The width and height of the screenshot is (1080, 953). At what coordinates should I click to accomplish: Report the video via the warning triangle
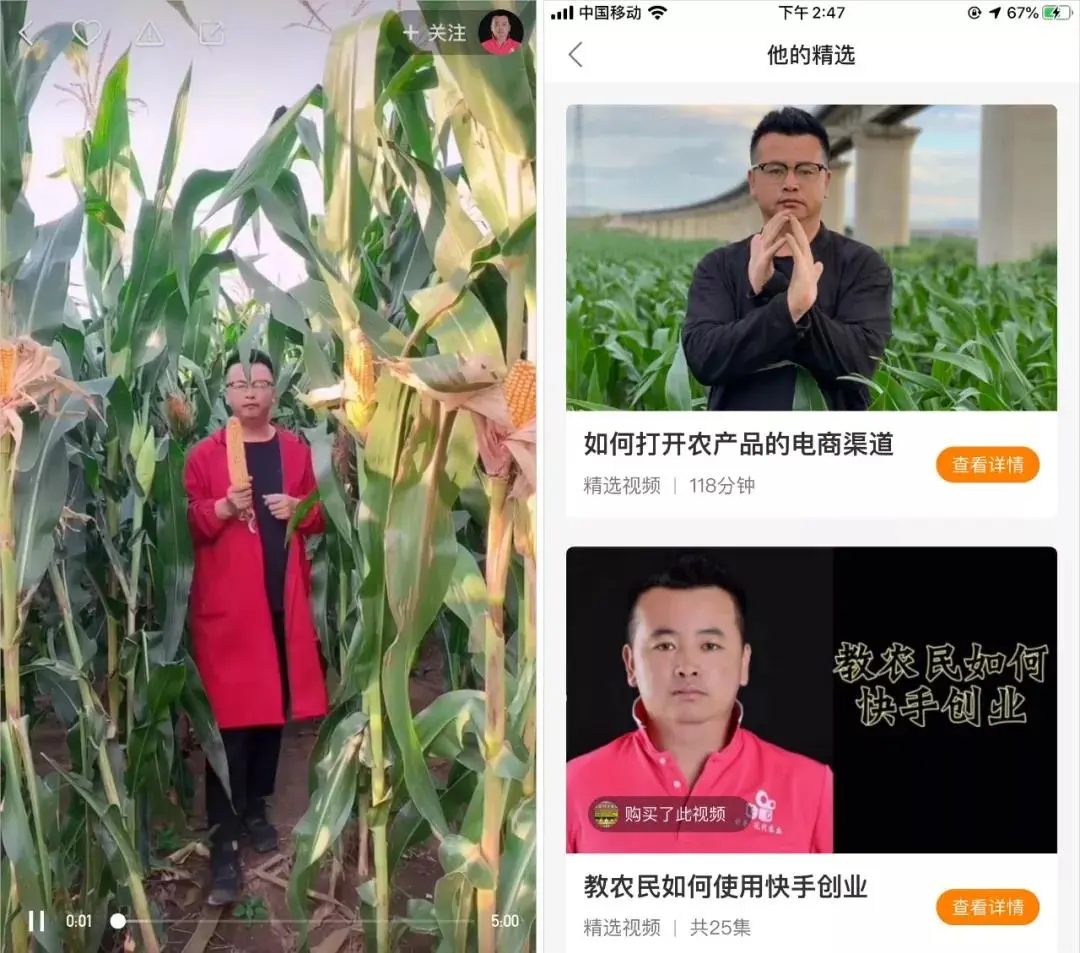point(149,33)
